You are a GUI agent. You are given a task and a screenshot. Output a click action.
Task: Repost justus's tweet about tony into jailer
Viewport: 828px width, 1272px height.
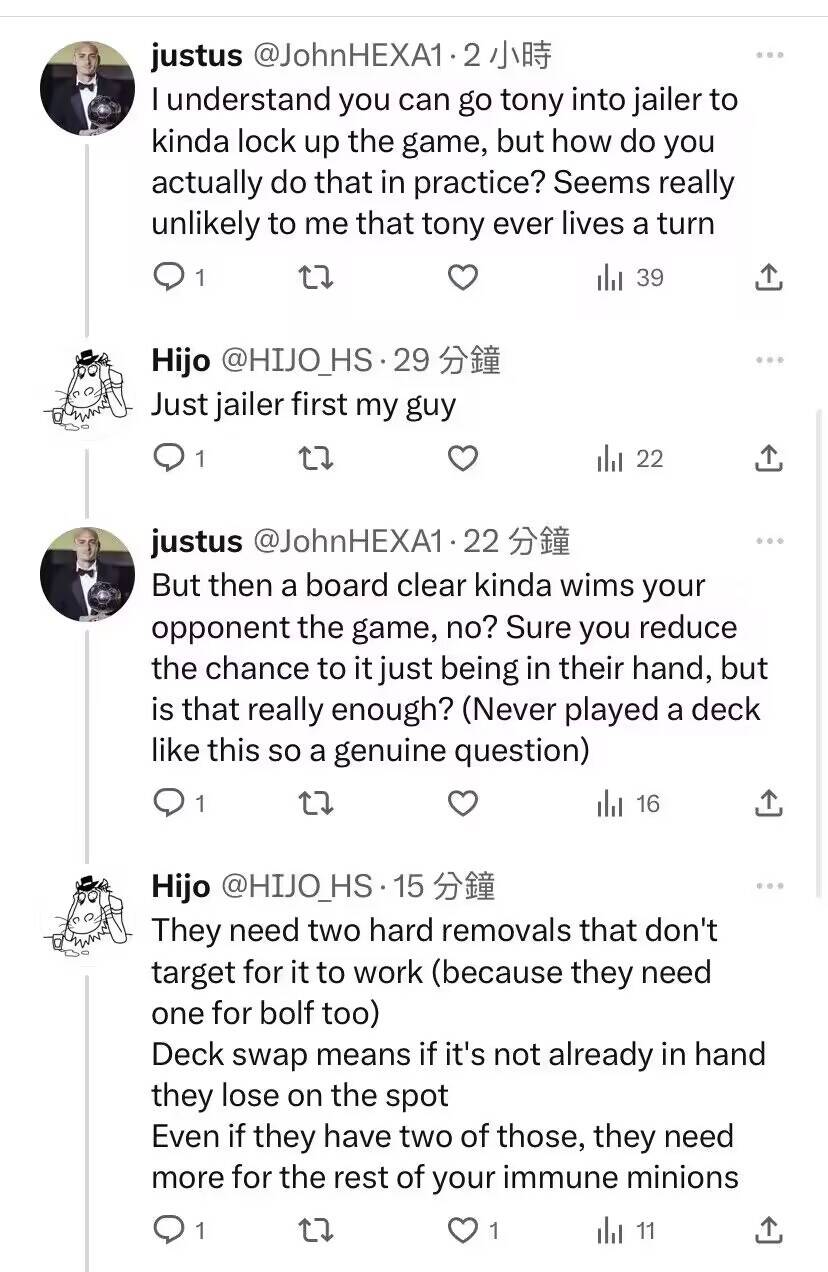point(316,277)
